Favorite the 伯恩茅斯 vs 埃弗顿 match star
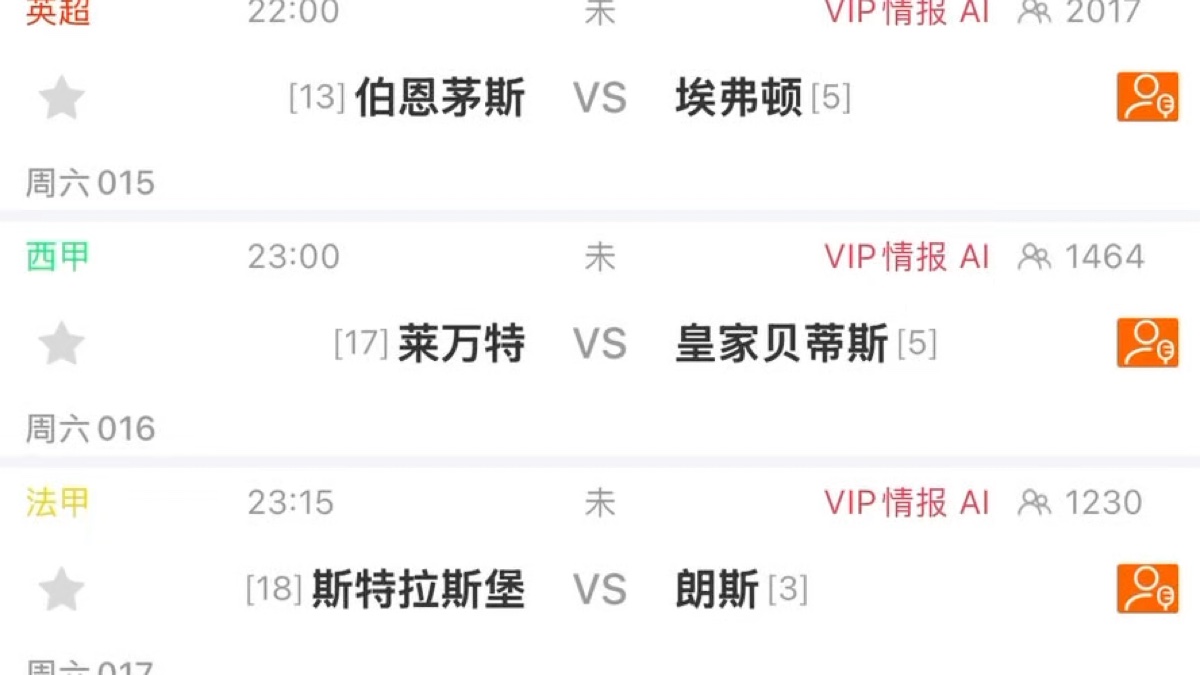The image size is (1200, 675). point(61,99)
